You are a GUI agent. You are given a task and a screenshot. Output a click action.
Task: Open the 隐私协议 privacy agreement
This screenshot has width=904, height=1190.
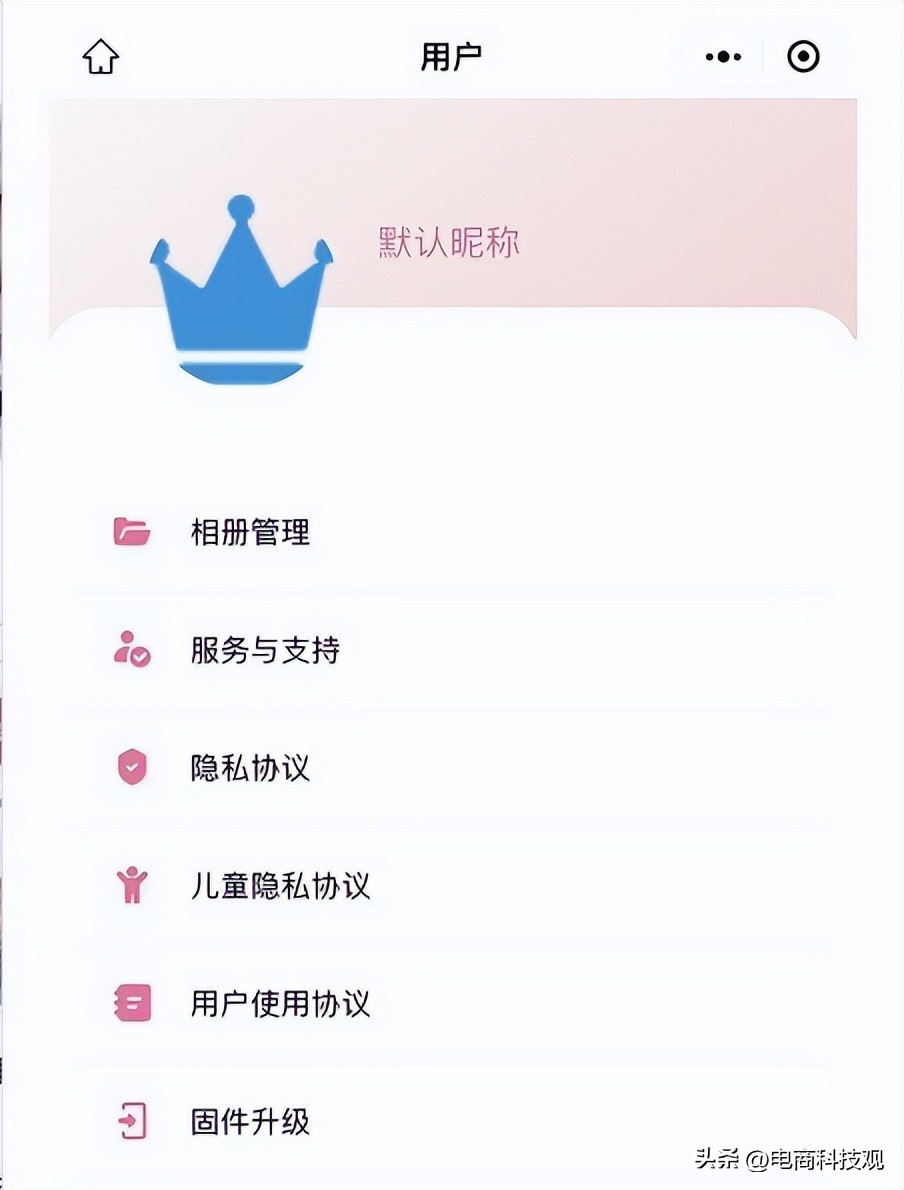pos(249,768)
